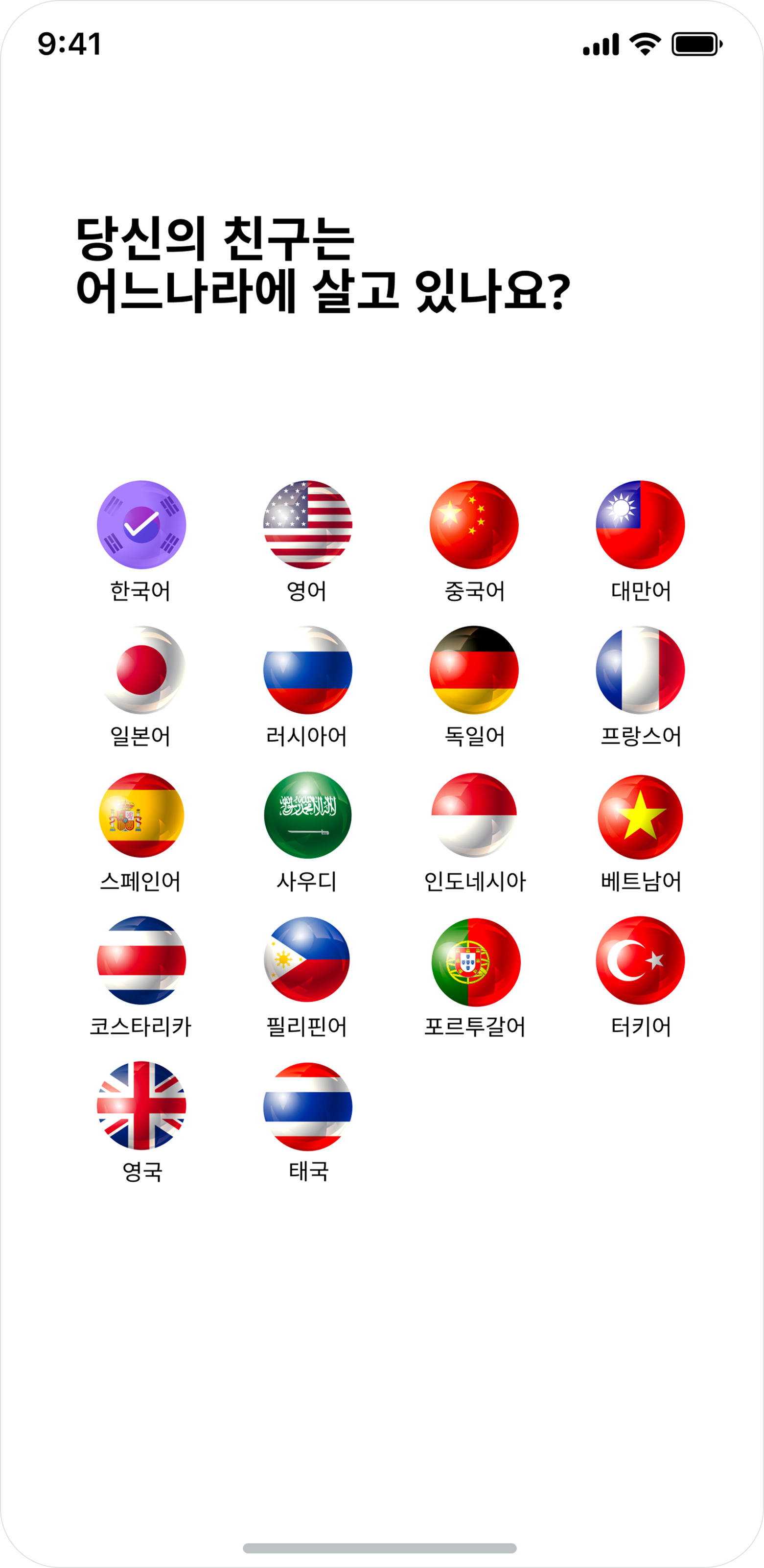This screenshot has height=1568, width=764.
Task: Choose the 코스타리카 flag
Action: 141,960
